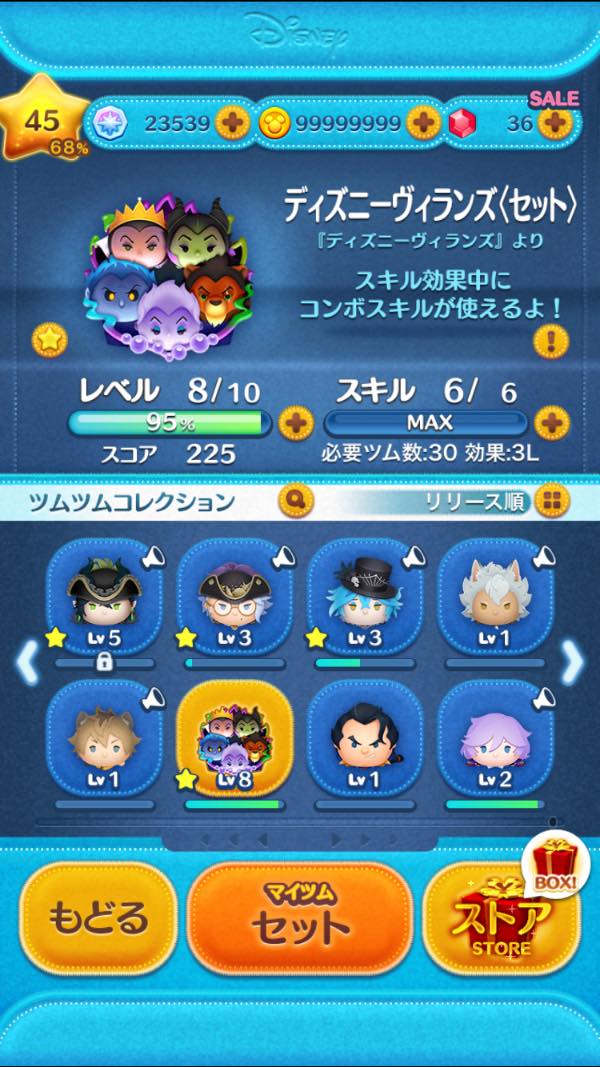Set this Tsum as マイツム

pyautogui.click(x=300, y=918)
